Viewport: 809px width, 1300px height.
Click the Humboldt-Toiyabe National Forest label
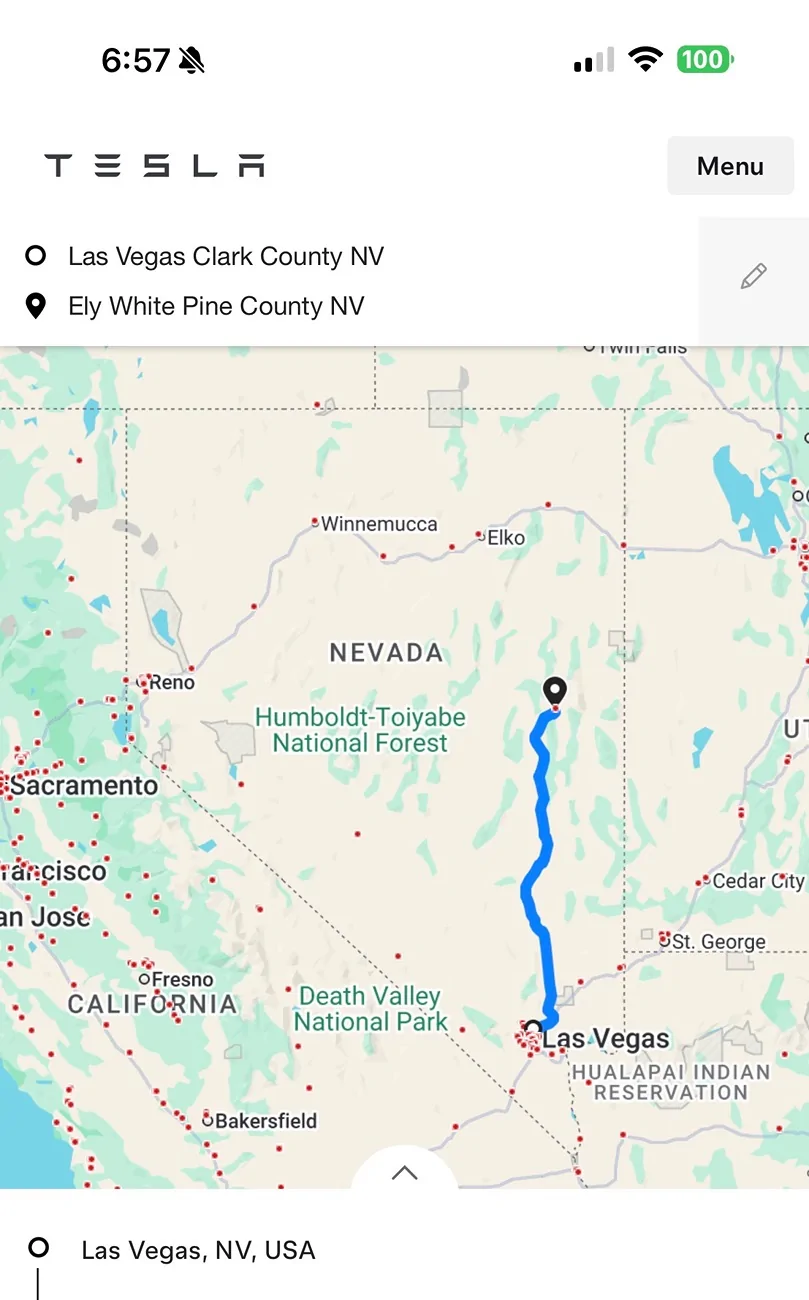[x=360, y=729]
